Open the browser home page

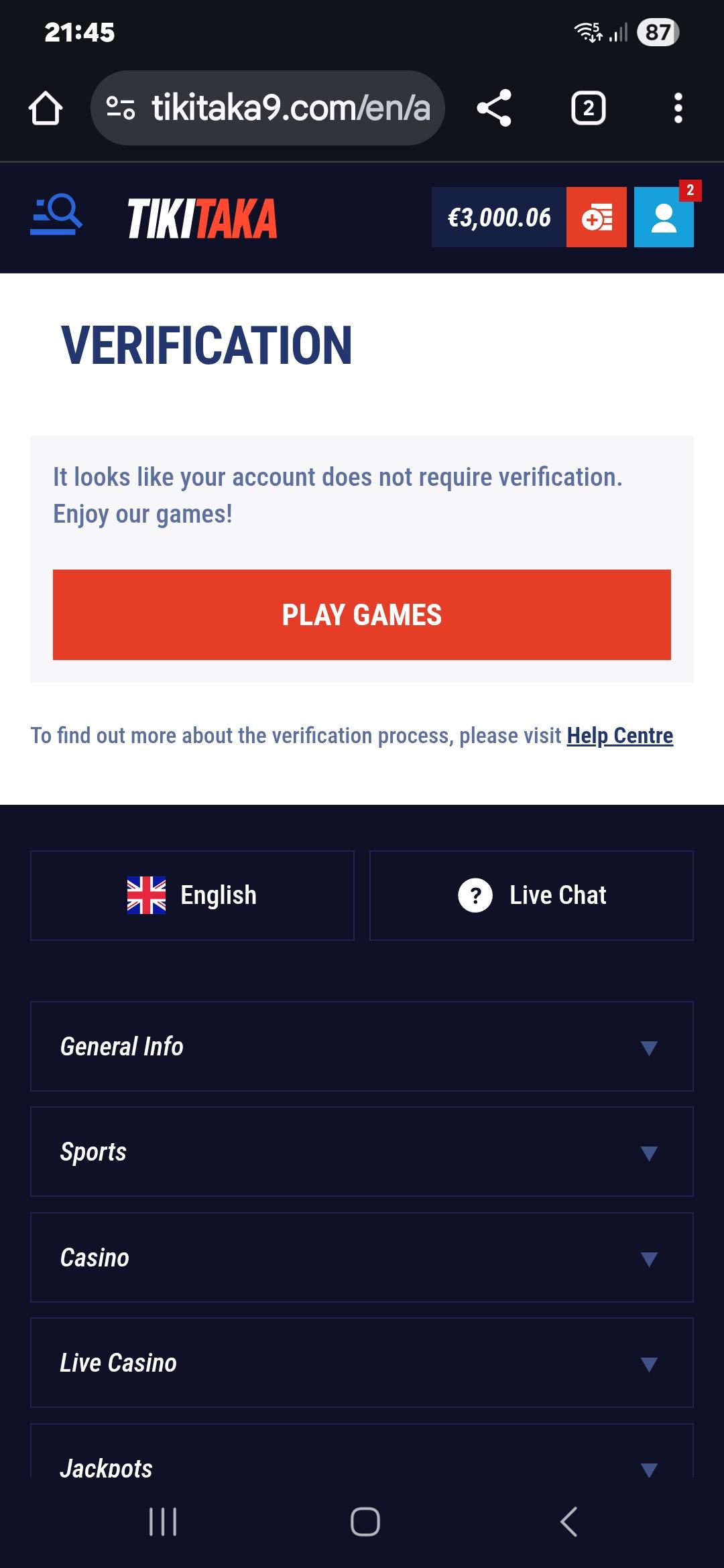tap(46, 108)
